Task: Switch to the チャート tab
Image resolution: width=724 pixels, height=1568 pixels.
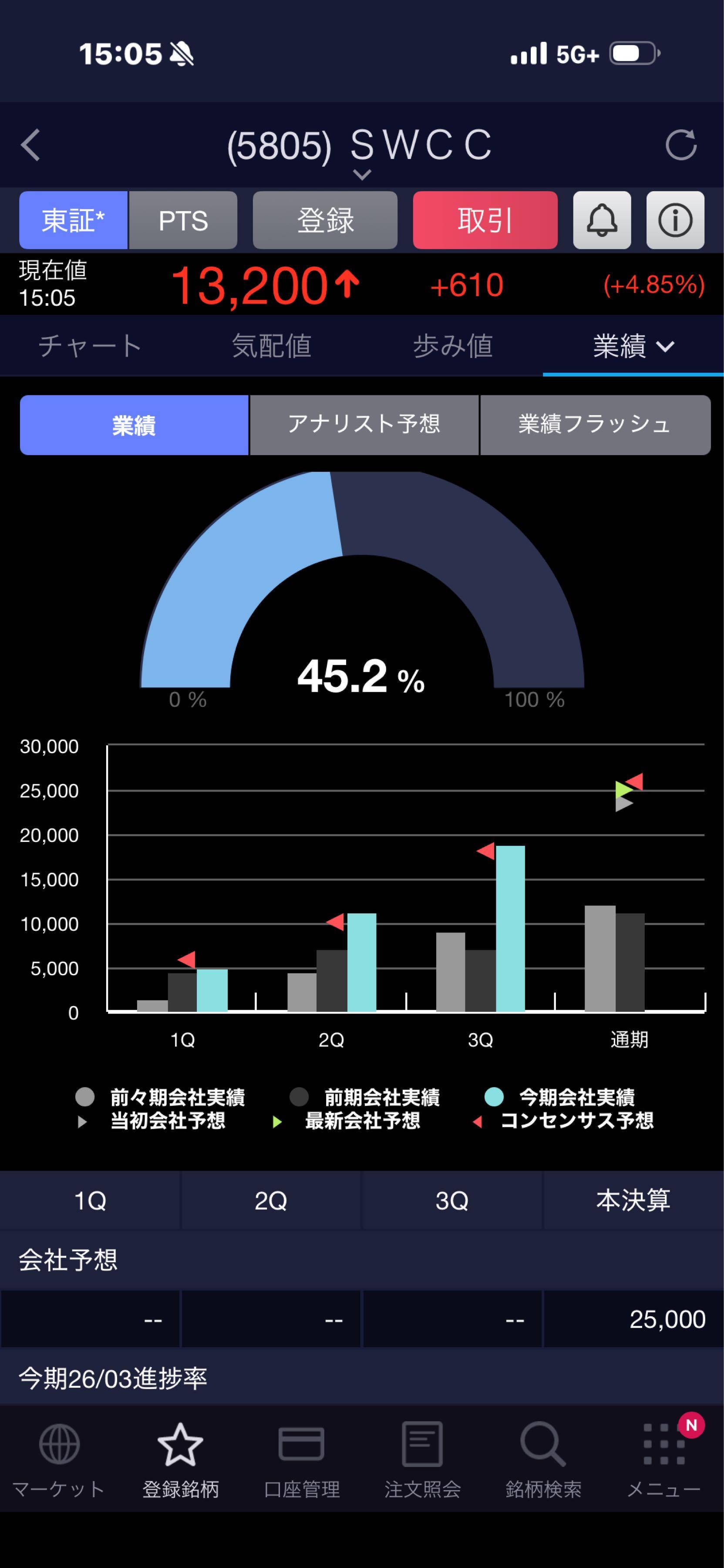Action: coord(90,346)
